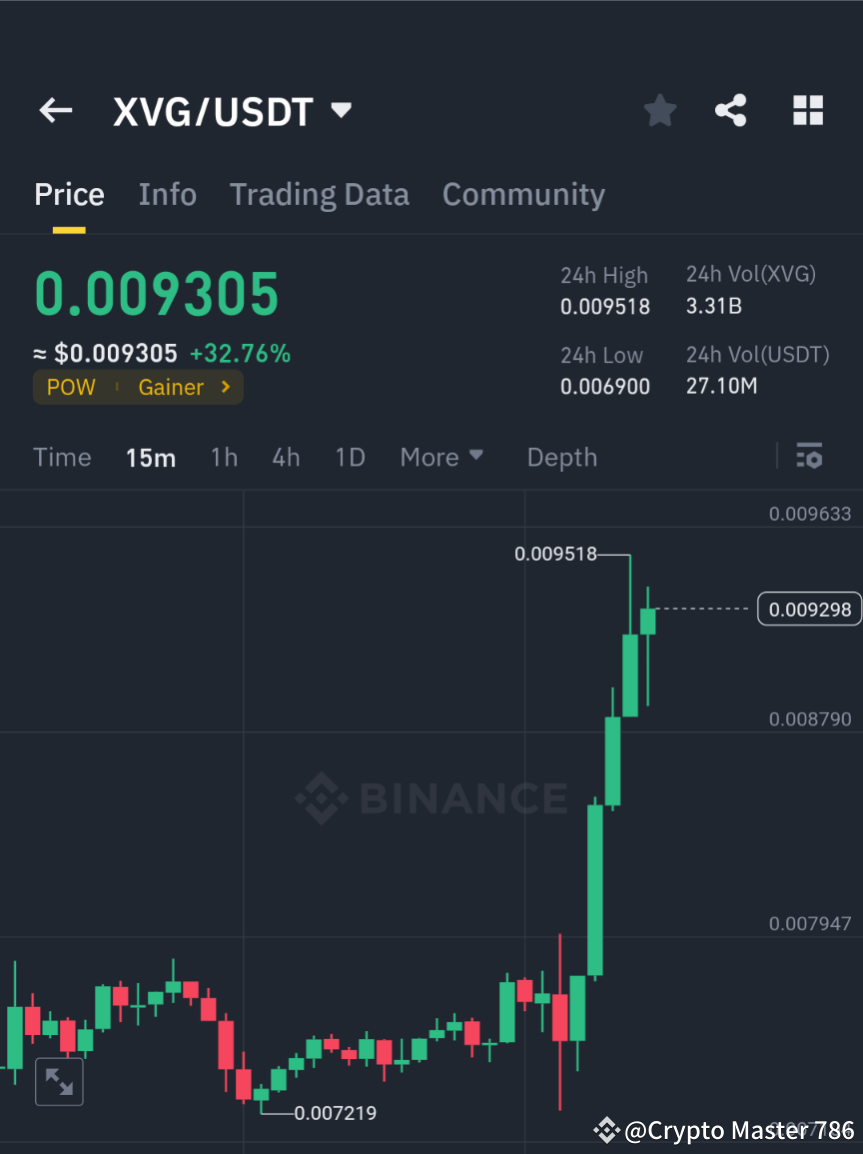Expand the More timeframes dropdown
This screenshot has height=1154, width=863.
(x=441, y=457)
